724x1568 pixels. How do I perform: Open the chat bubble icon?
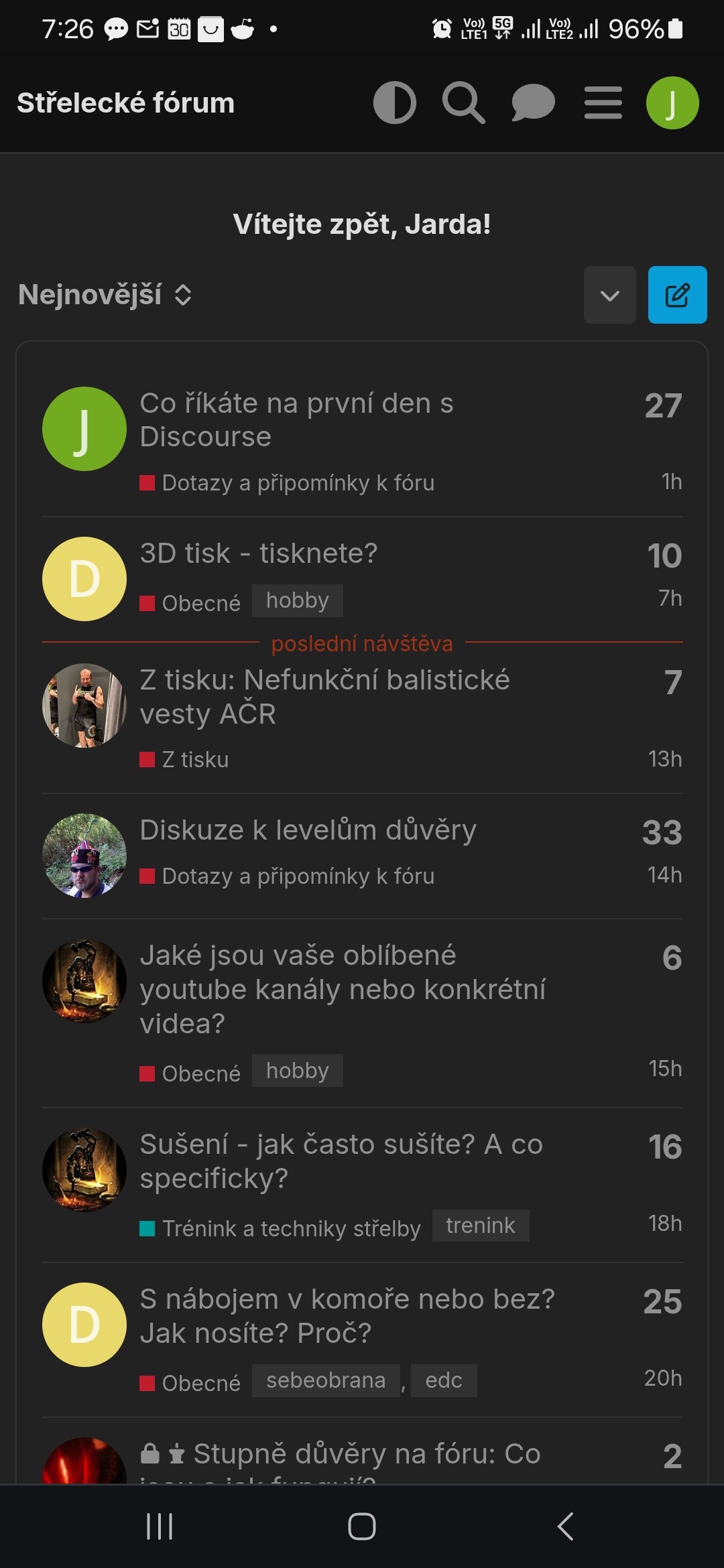pyautogui.click(x=534, y=103)
